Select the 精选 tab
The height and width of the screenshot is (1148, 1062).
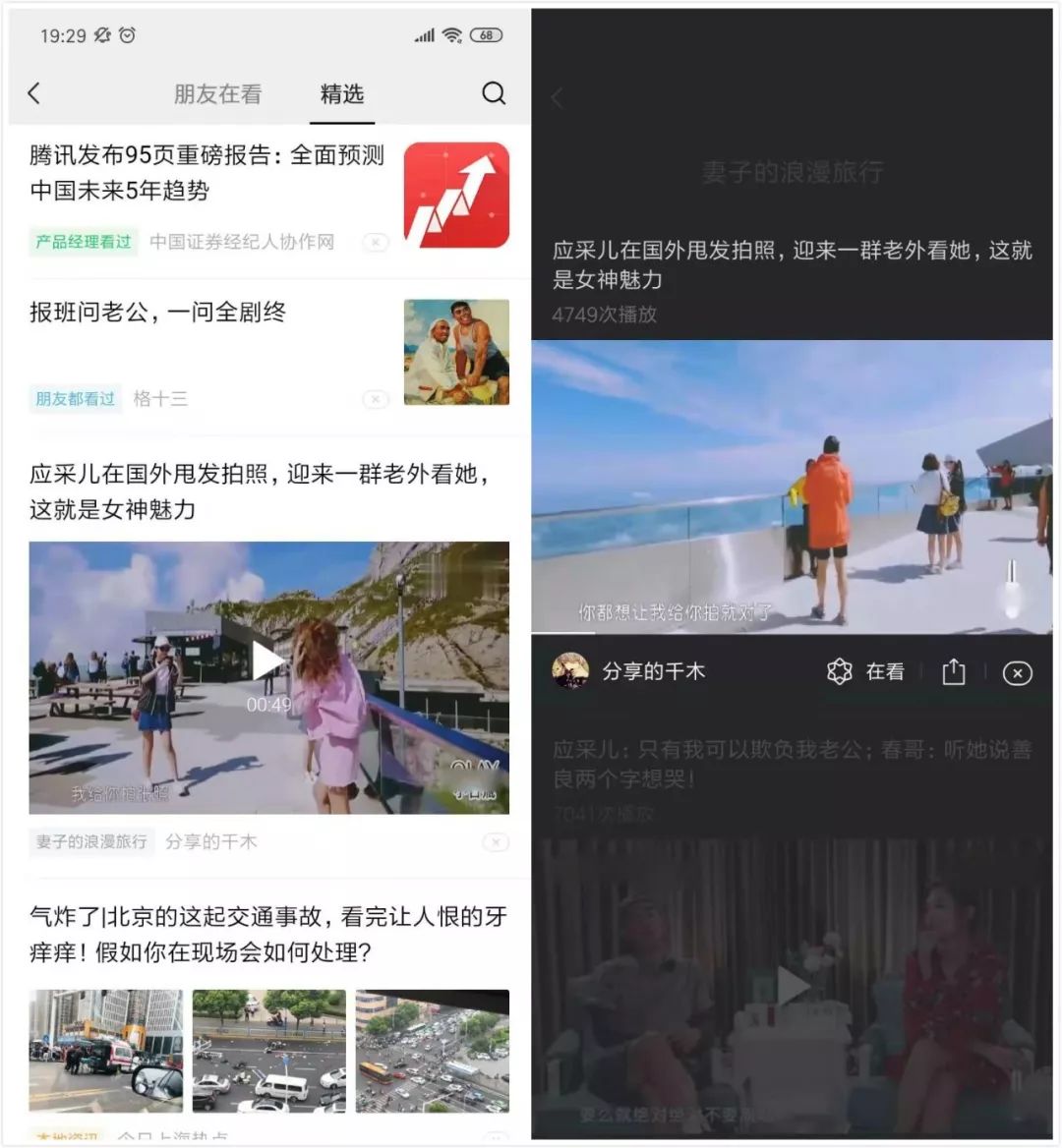click(341, 94)
